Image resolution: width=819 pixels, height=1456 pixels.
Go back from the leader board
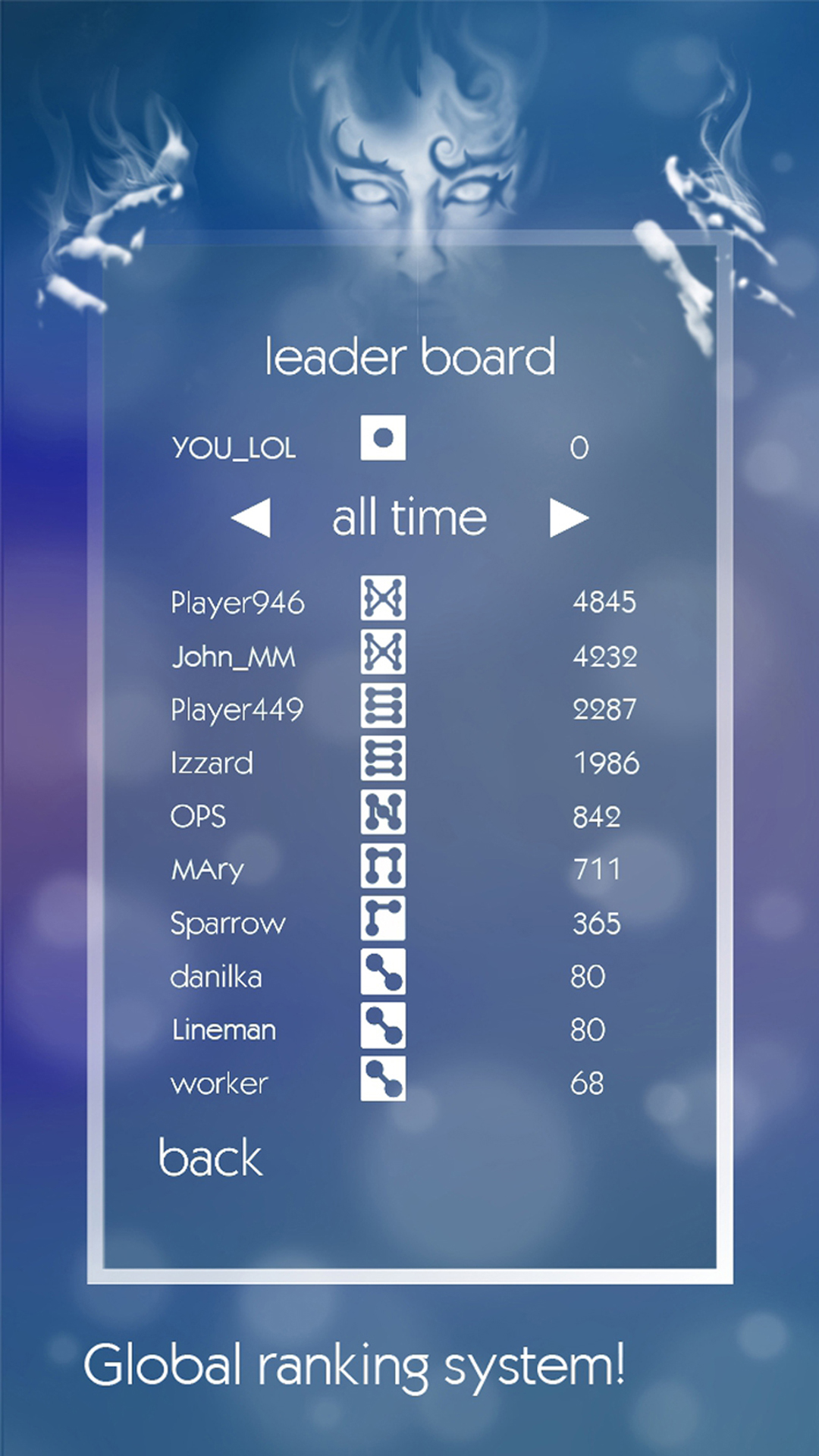click(210, 1157)
